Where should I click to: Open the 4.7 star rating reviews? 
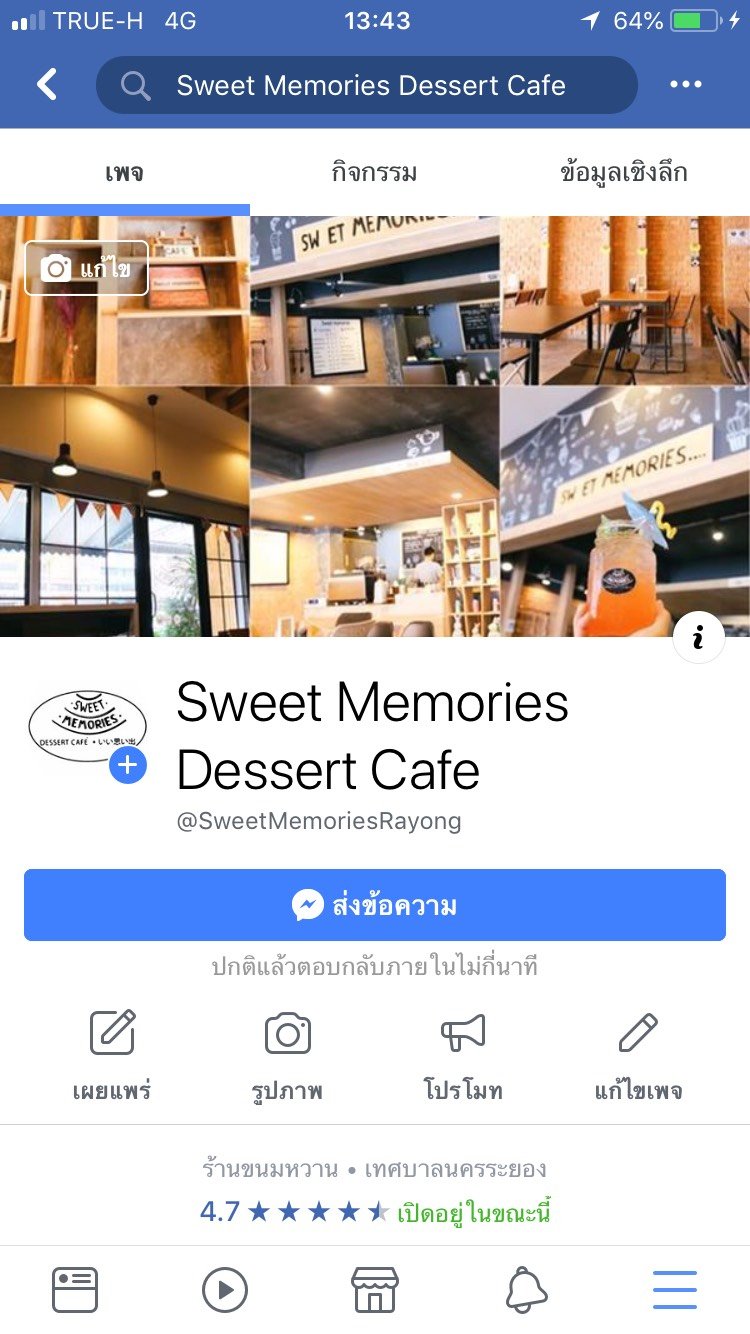pos(295,1213)
